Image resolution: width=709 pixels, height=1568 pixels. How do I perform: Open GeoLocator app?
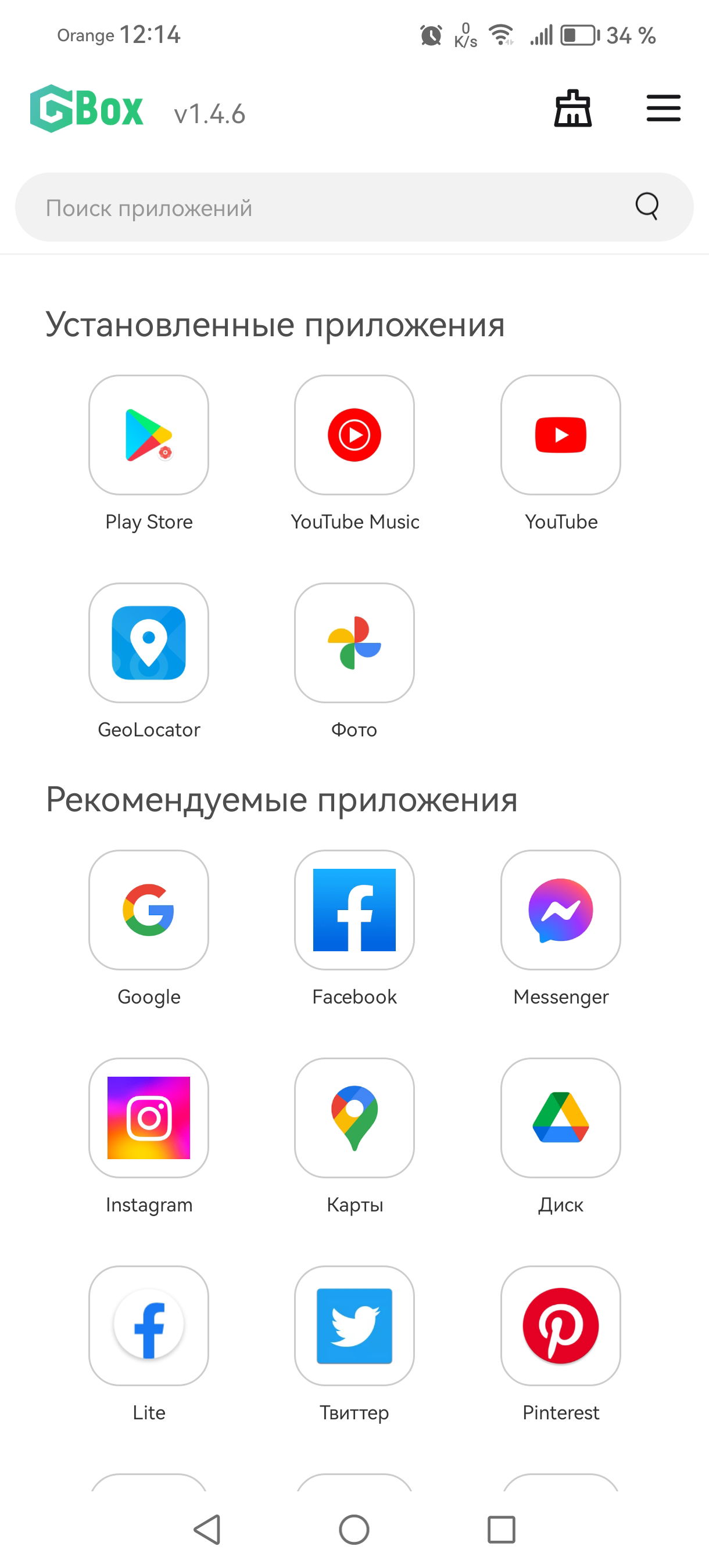pyautogui.click(x=149, y=643)
